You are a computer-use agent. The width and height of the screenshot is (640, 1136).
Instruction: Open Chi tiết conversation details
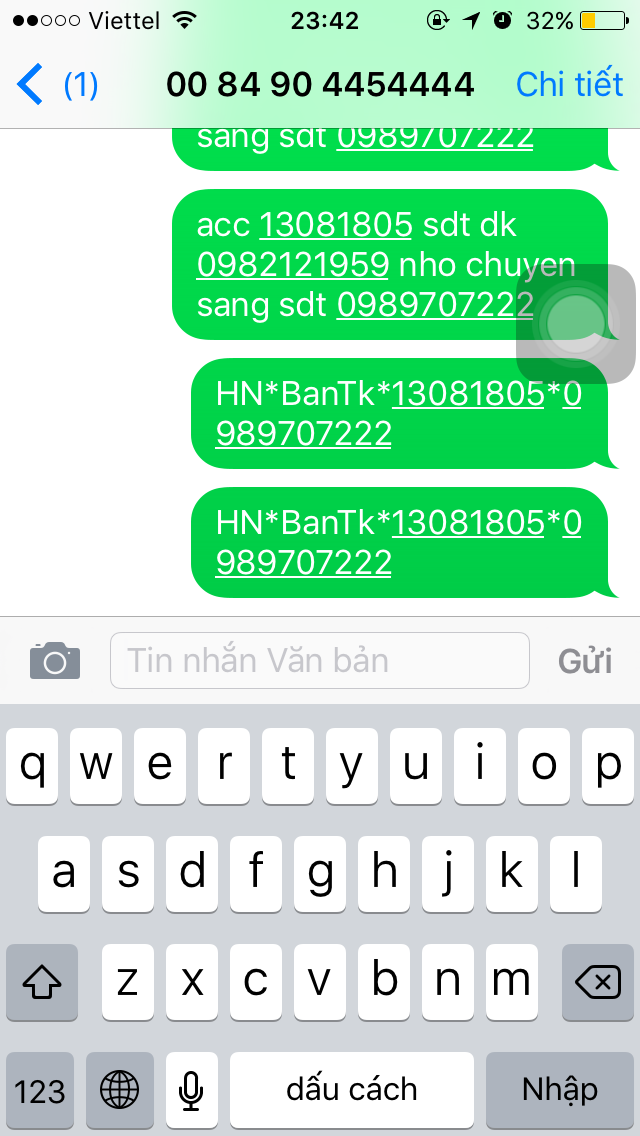(x=569, y=86)
